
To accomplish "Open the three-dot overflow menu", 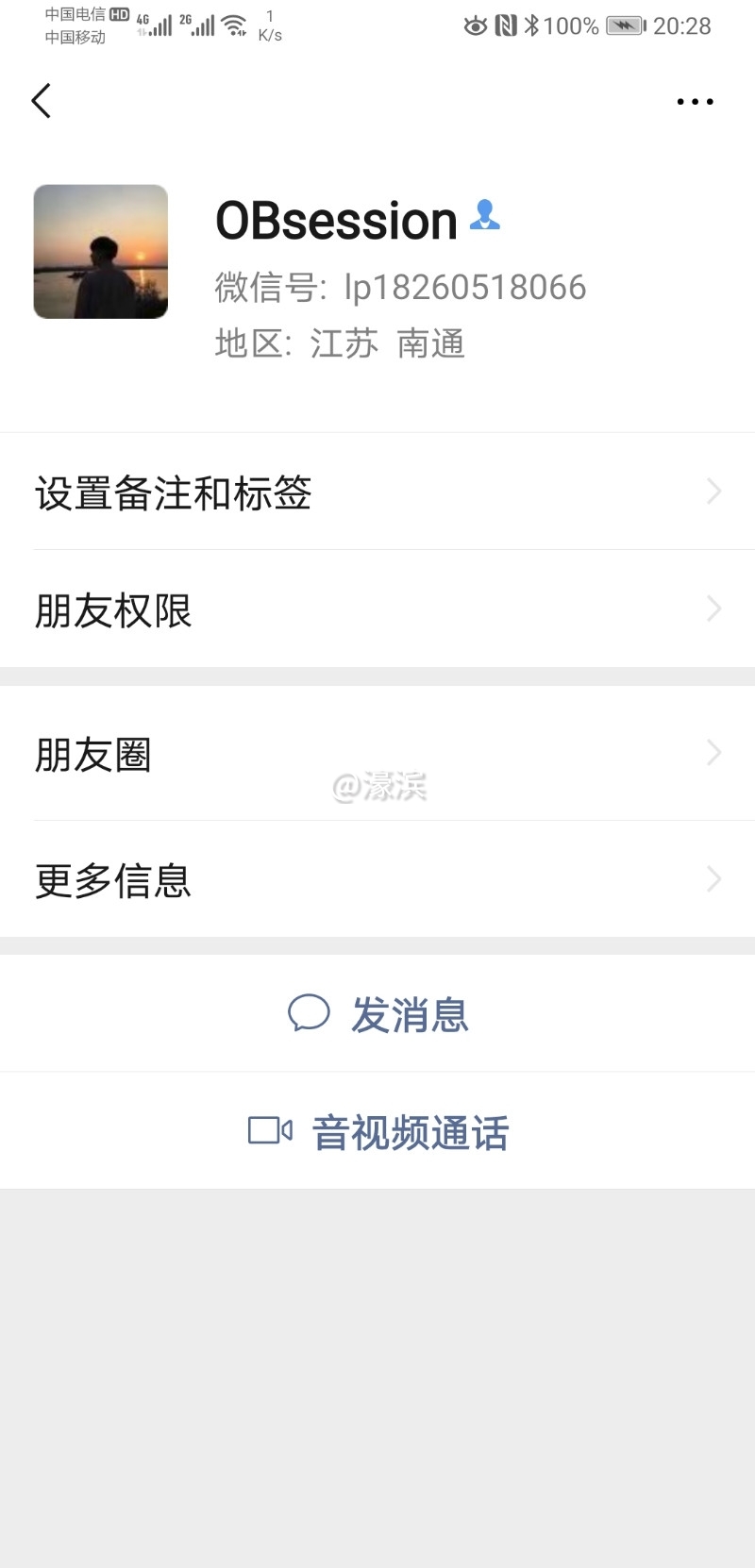I will (x=695, y=102).
